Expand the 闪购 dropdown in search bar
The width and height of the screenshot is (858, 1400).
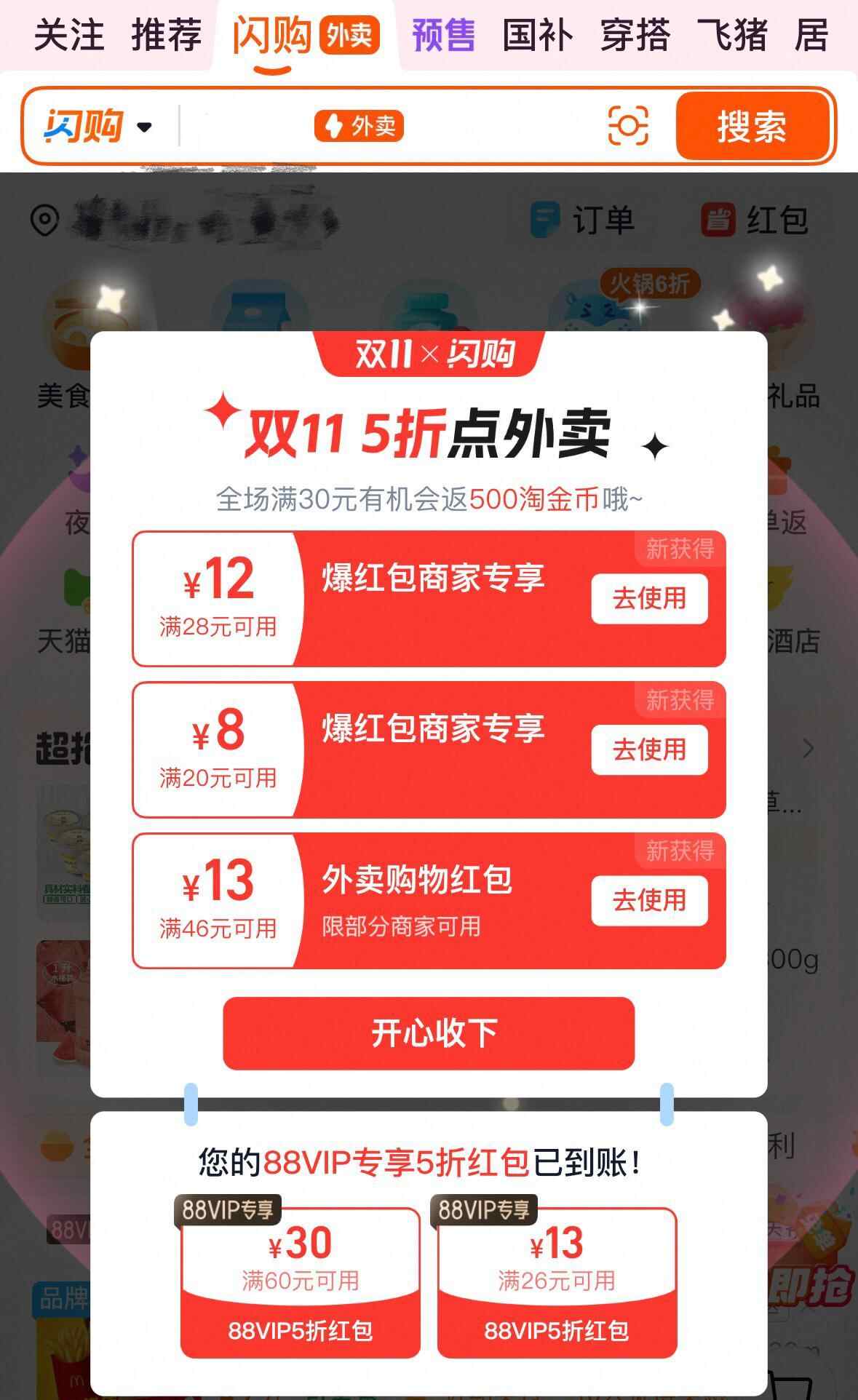pyautogui.click(x=99, y=127)
